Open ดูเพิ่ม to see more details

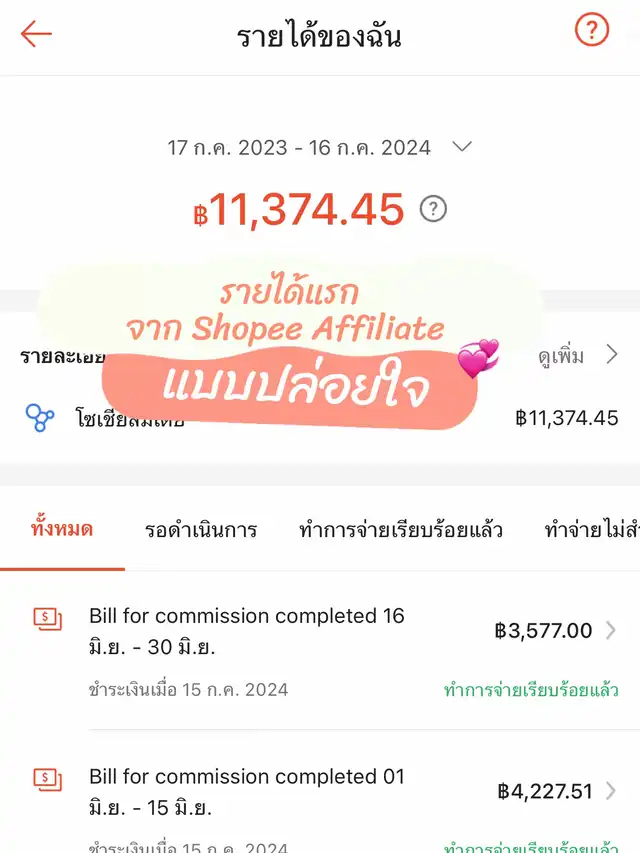pyautogui.click(x=579, y=355)
